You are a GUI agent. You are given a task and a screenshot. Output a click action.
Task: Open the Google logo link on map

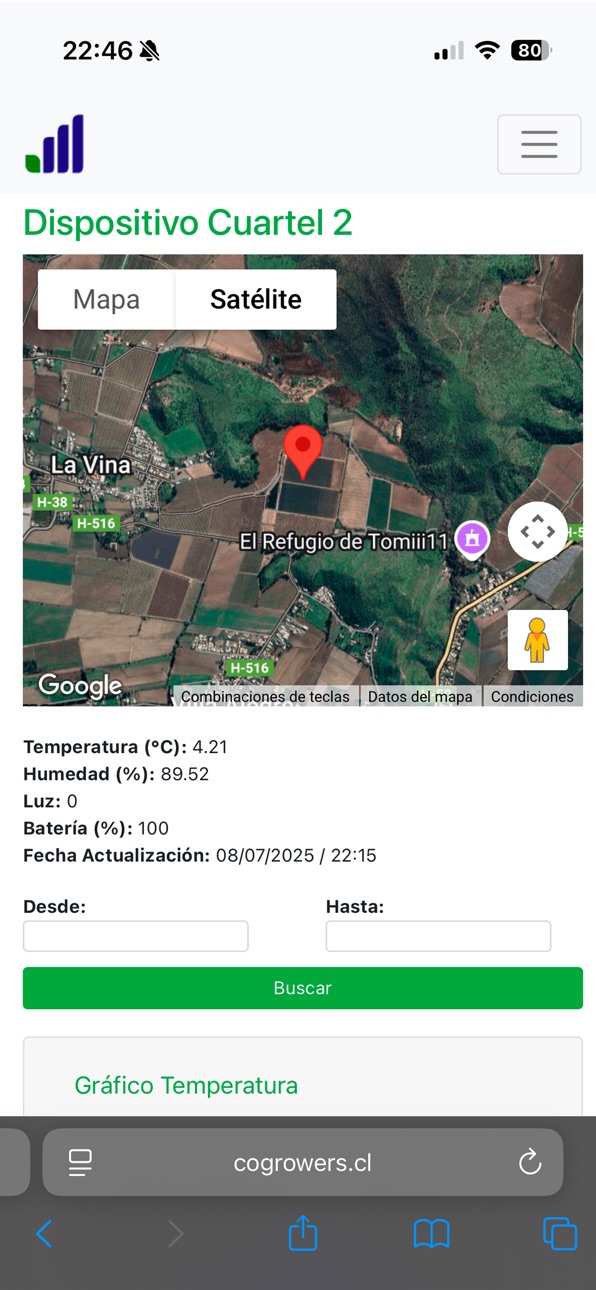click(x=80, y=686)
